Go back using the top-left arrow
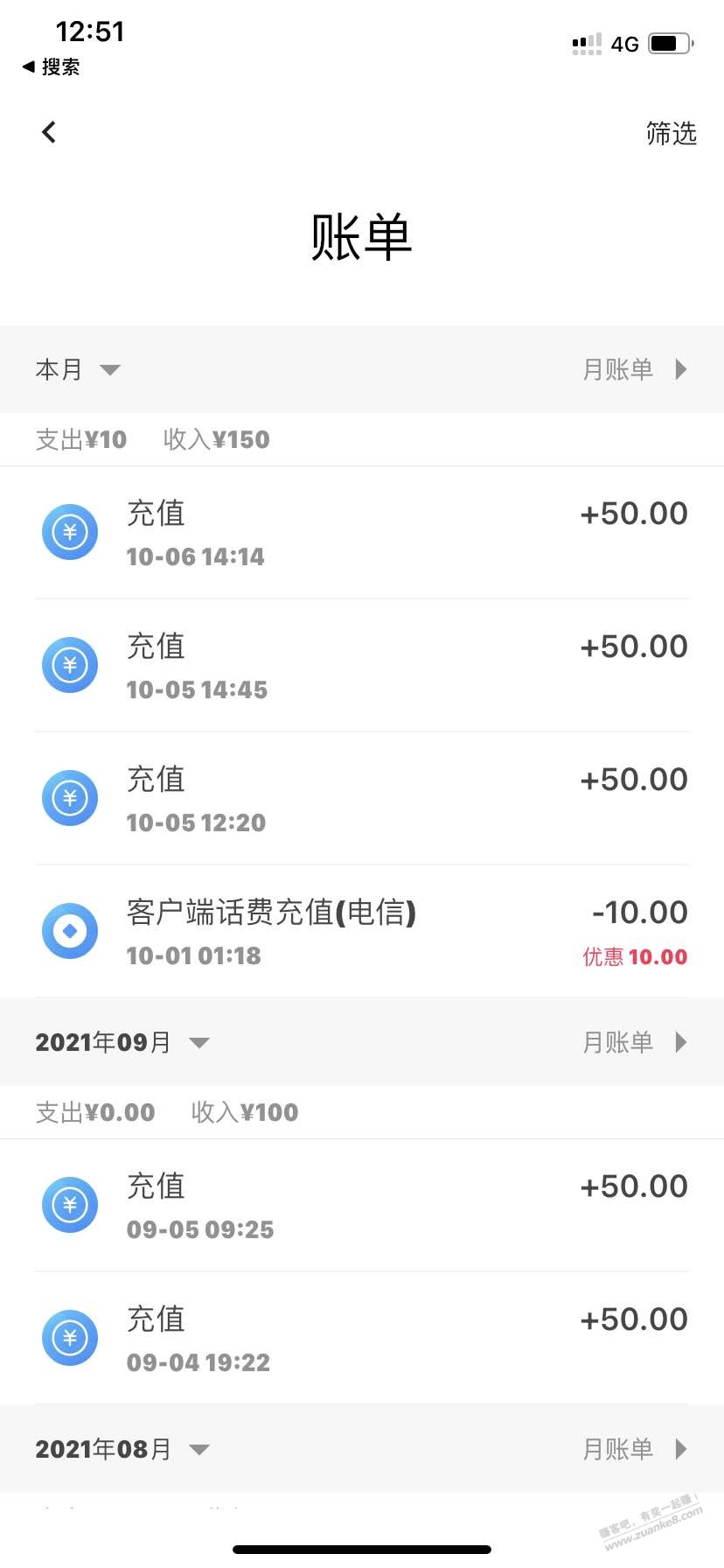This screenshot has height=1568, width=724. click(49, 132)
